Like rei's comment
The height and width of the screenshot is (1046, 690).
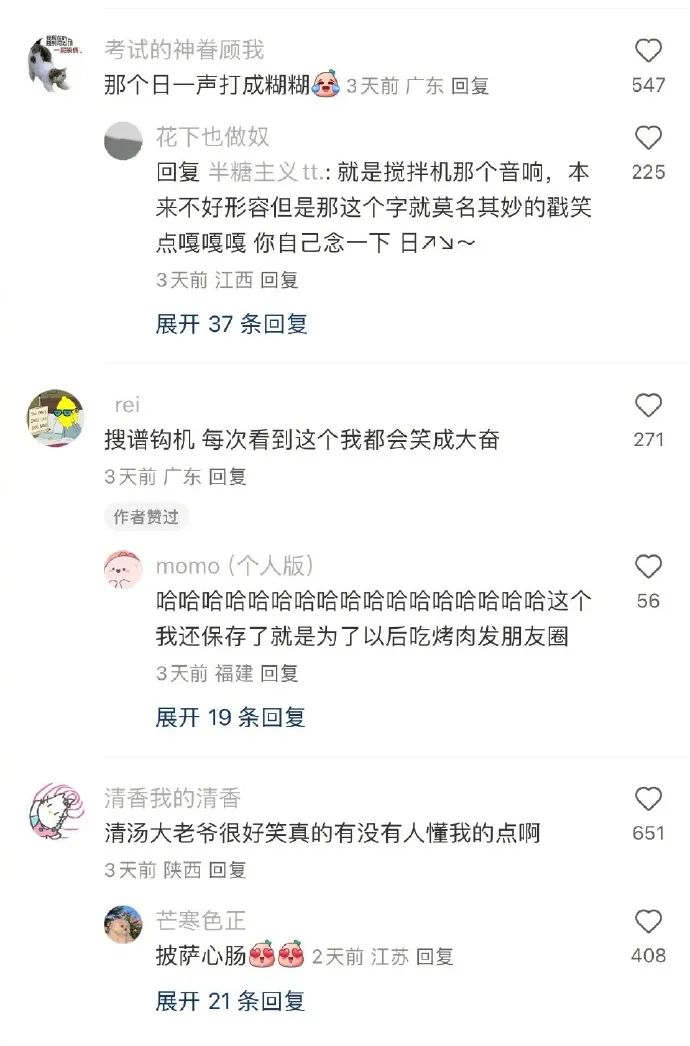[x=648, y=405]
